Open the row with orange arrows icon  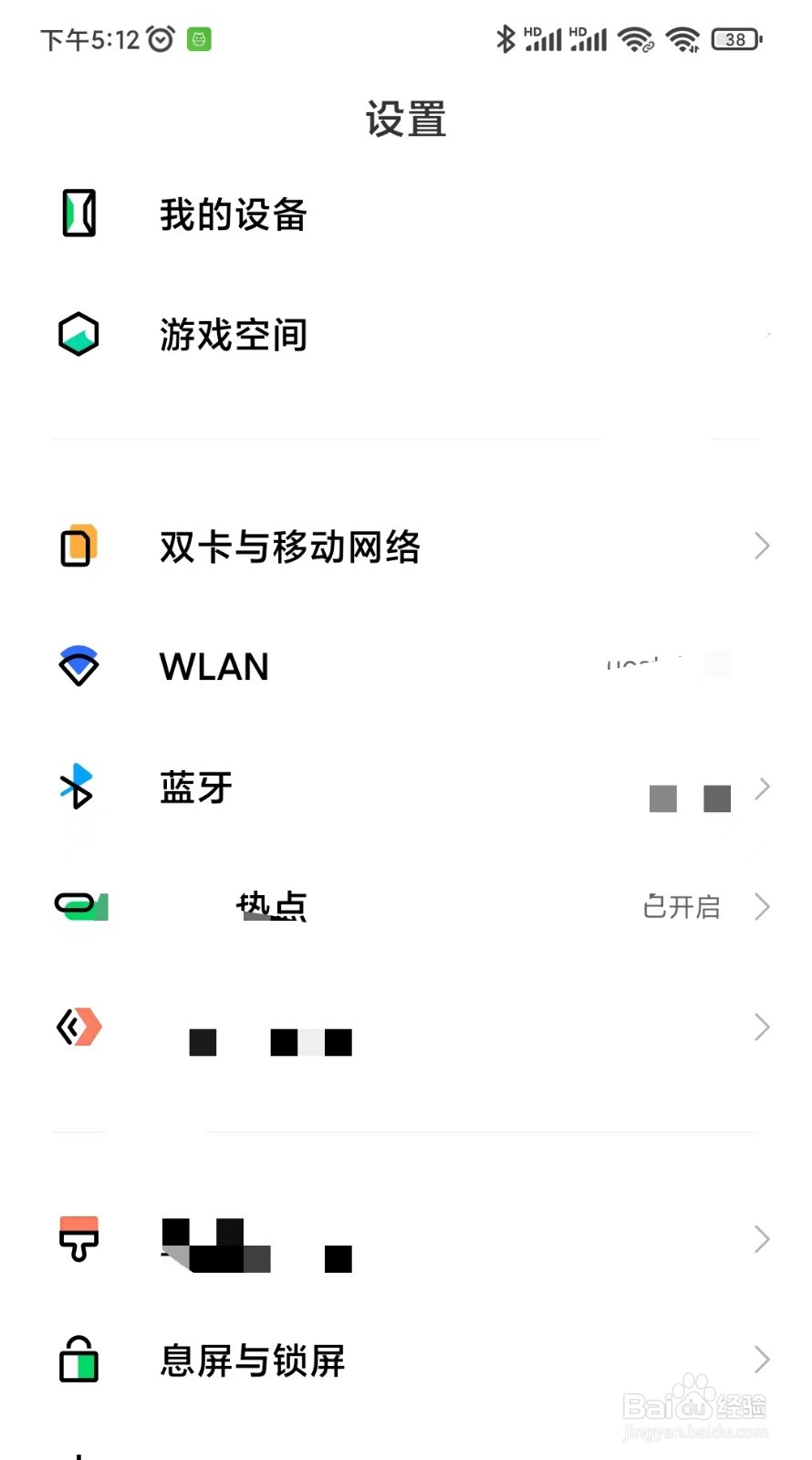(x=406, y=1027)
